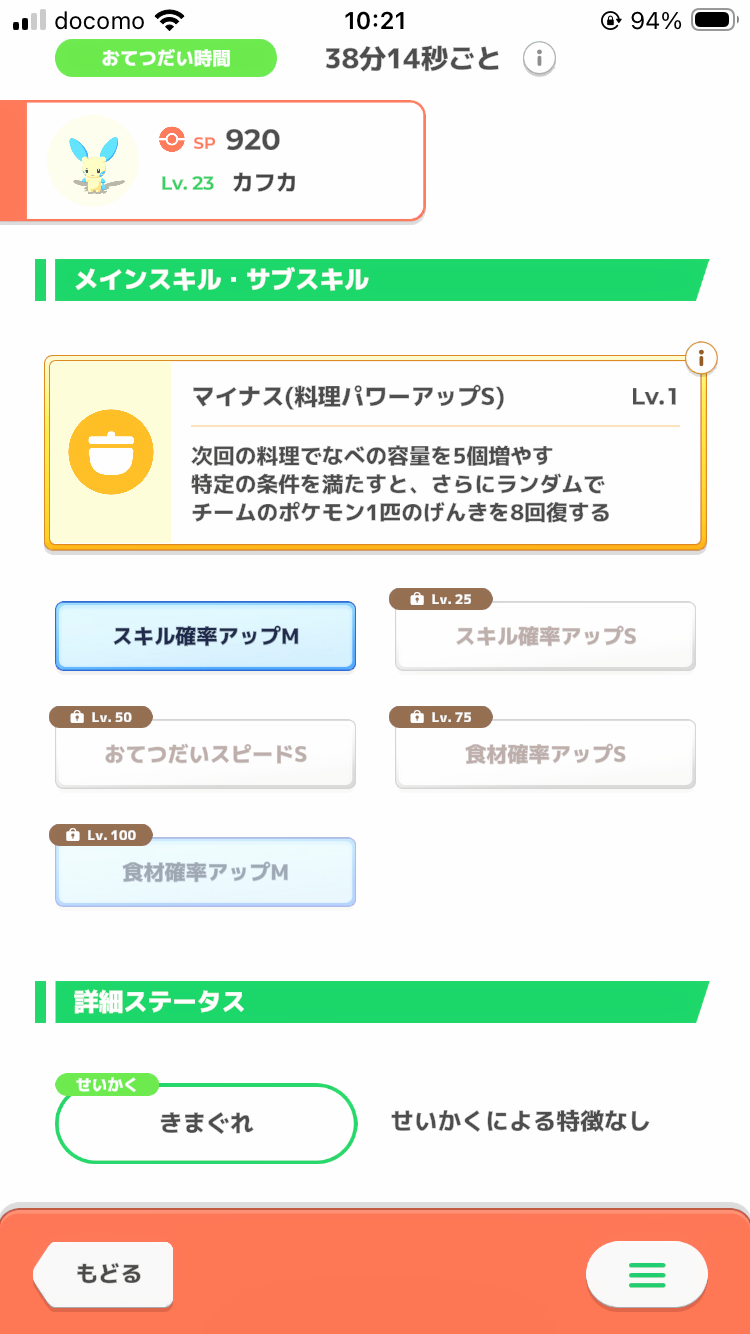Tap the locked おてつだいスピードS sub skill
The height and width of the screenshot is (1334, 750).
[205, 754]
